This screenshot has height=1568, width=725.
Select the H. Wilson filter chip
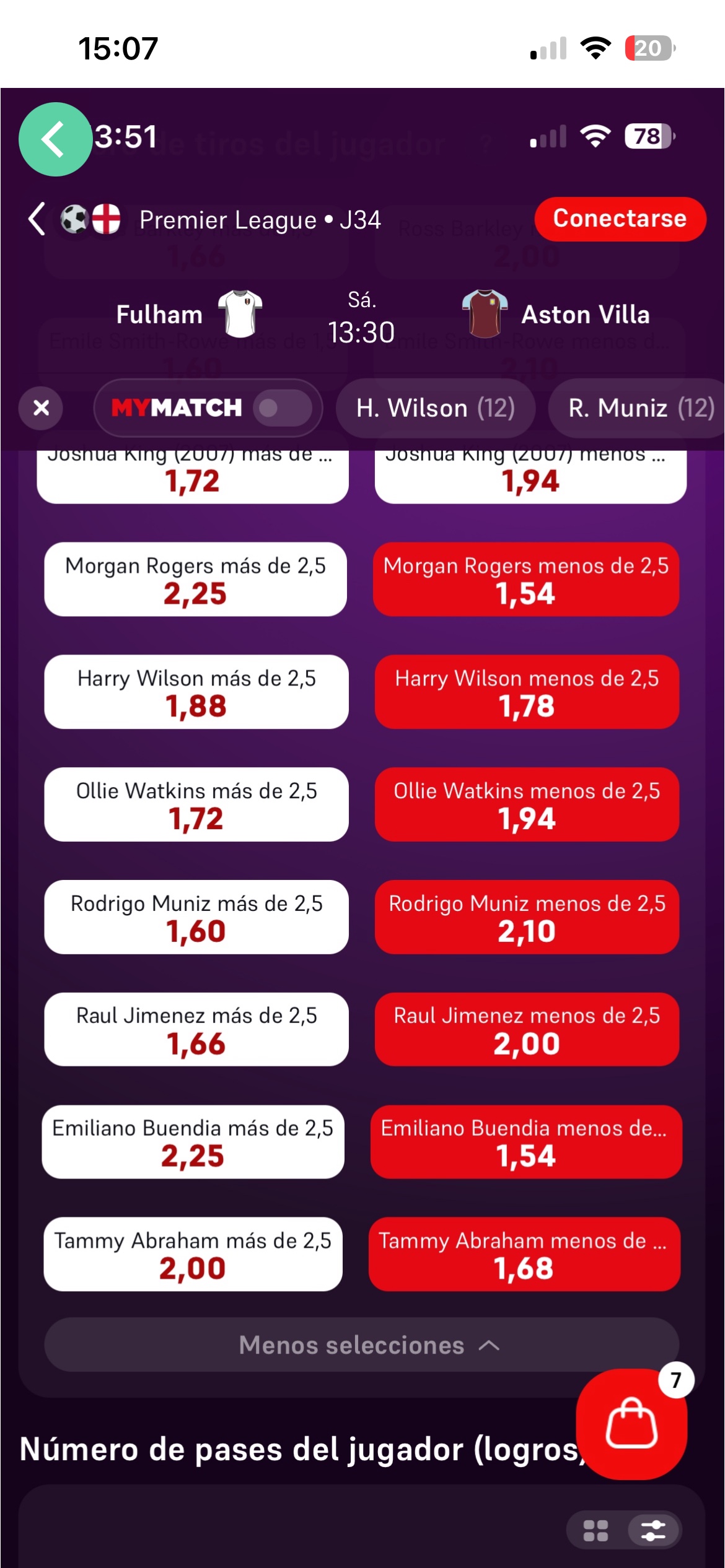point(436,408)
